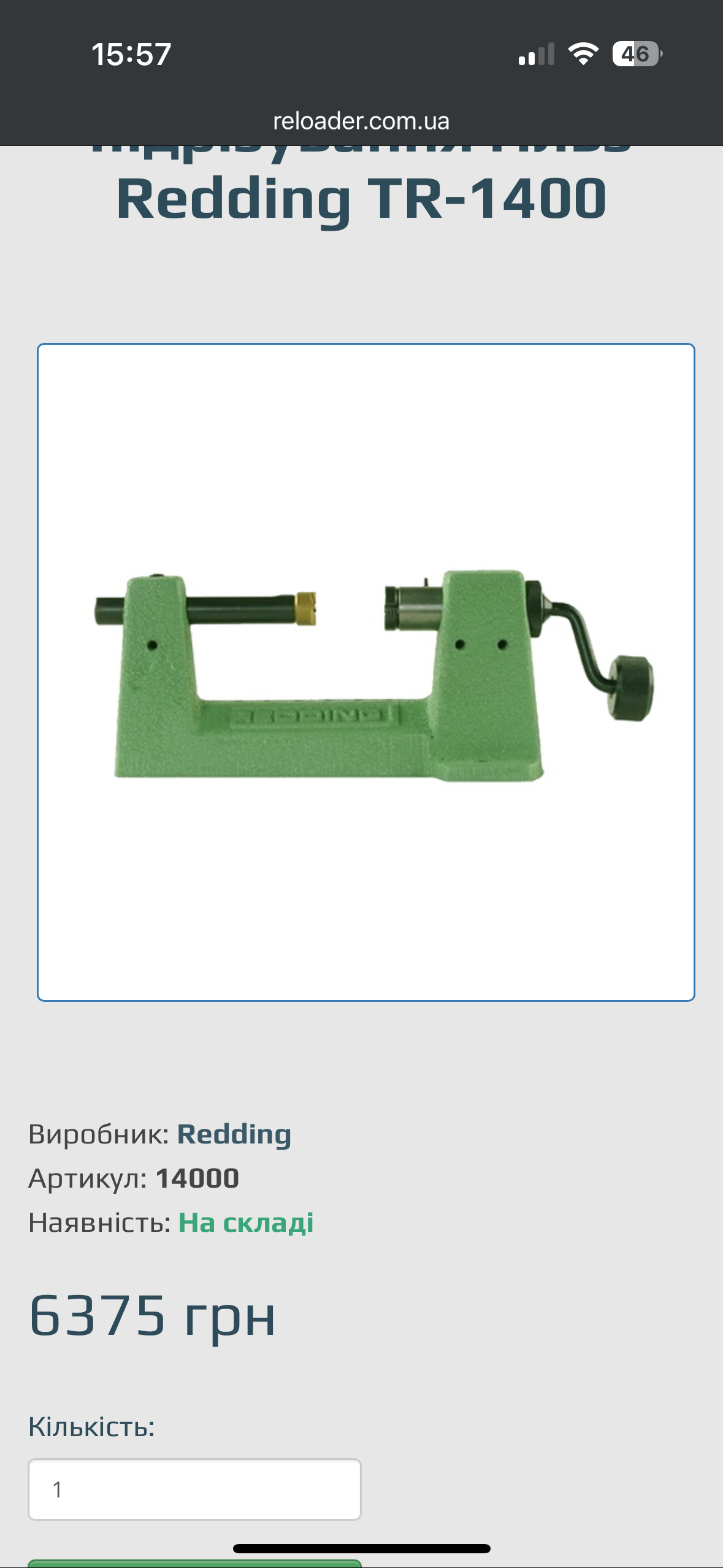Open the Redding manufacturer link
The width and height of the screenshot is (723, 1568).
pyautogui.click(x=234, y=1134)
